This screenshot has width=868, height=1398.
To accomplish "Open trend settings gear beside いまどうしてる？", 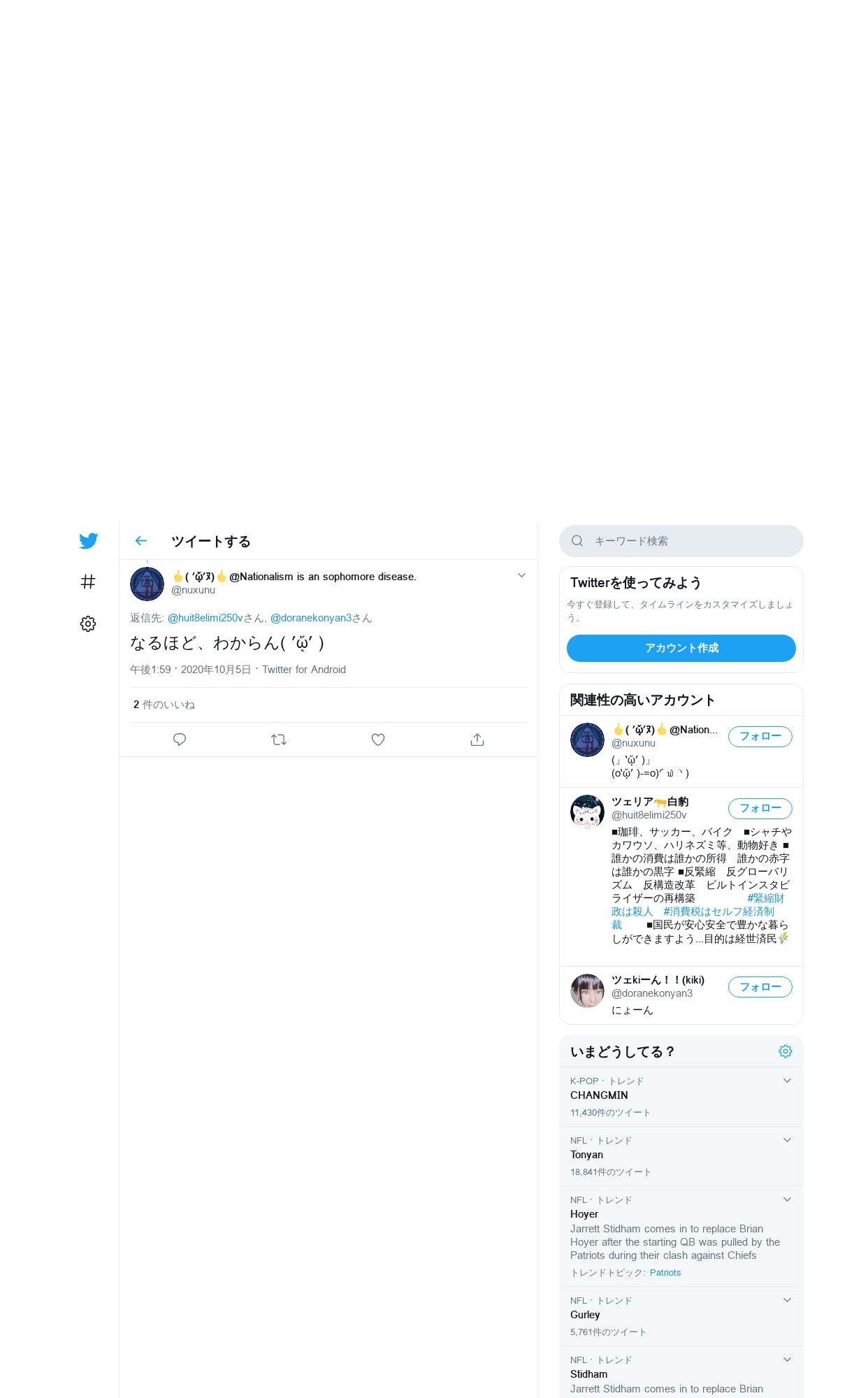I will [x=786, y=1051].
